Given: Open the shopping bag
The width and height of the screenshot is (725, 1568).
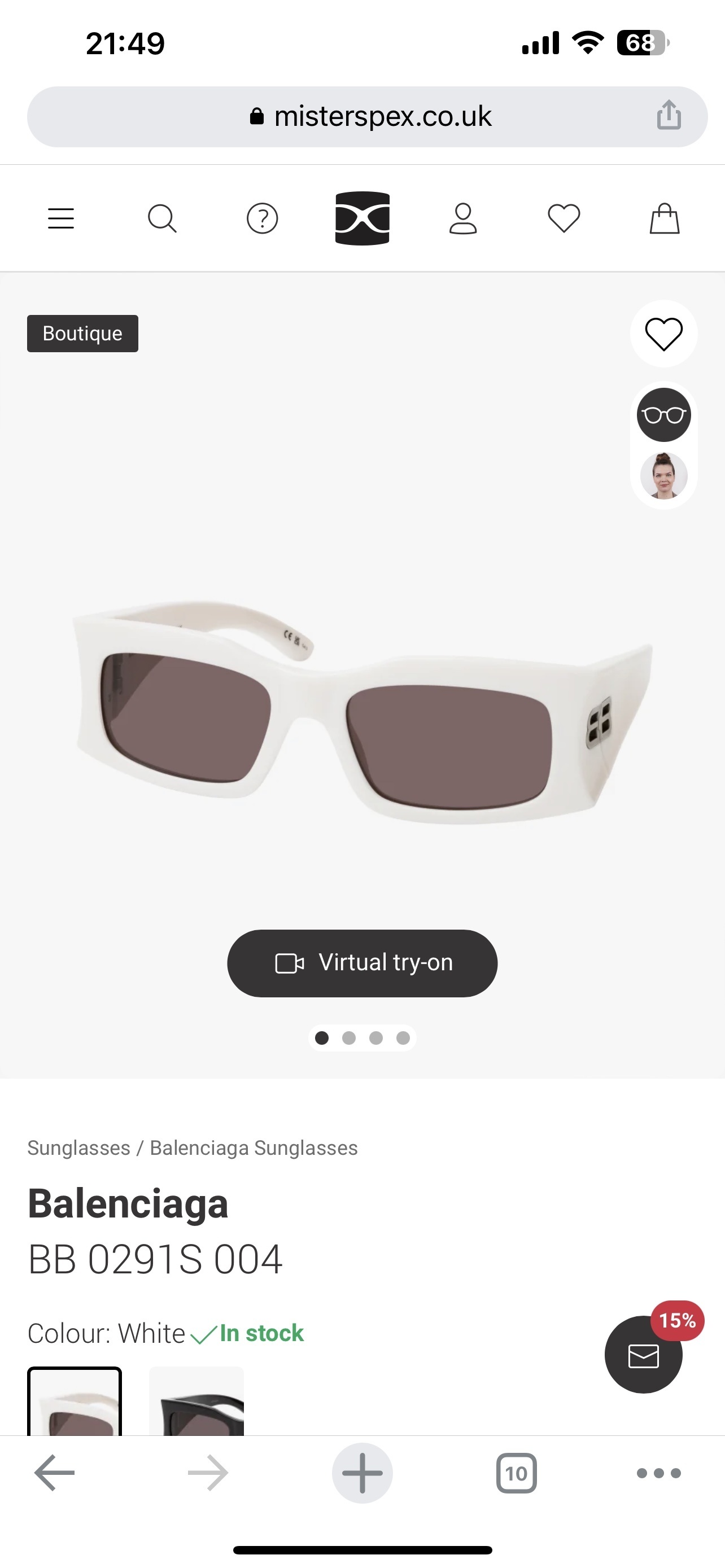Looking at the screenshot, I should pos(664,218).
